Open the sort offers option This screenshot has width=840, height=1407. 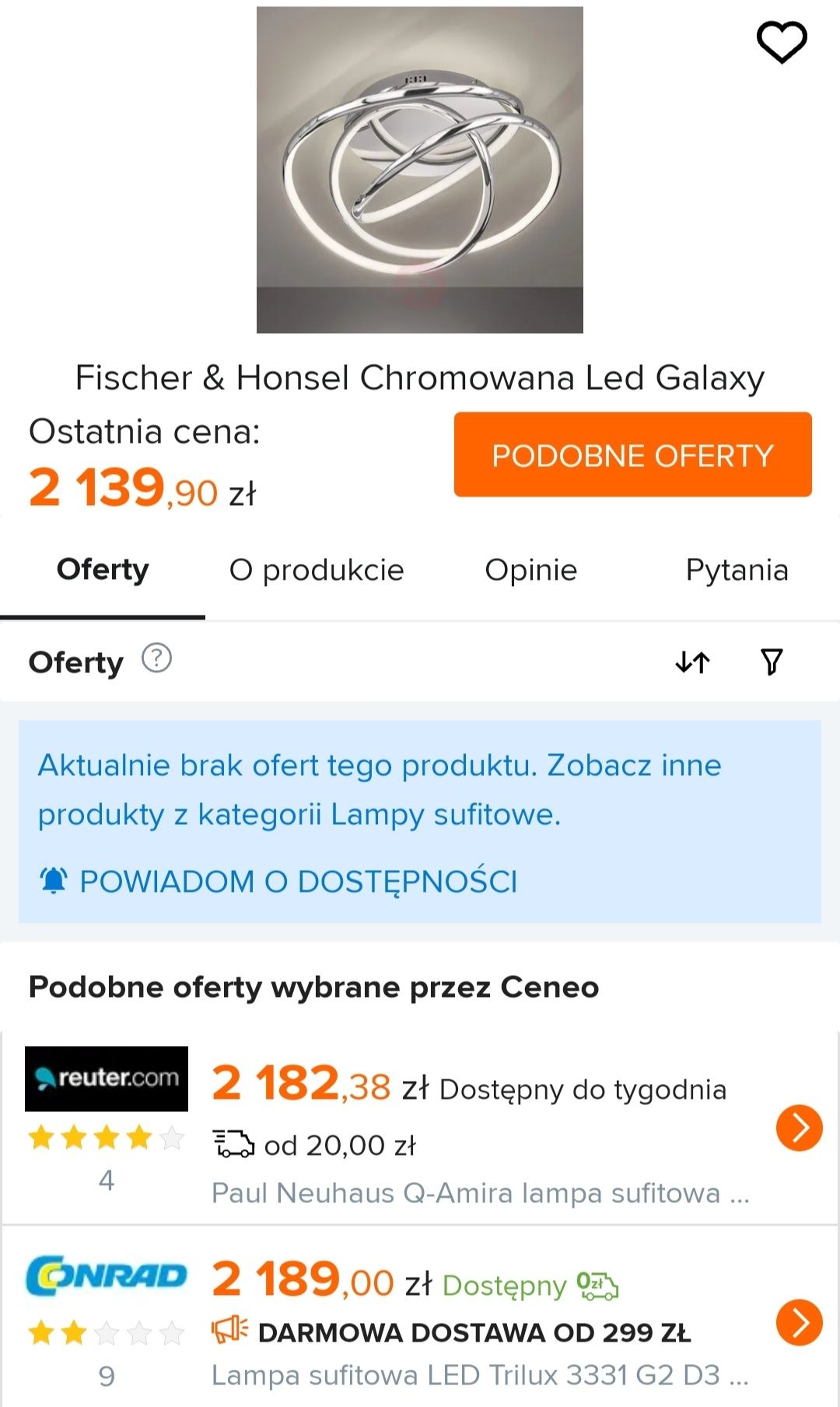[692, 662]
